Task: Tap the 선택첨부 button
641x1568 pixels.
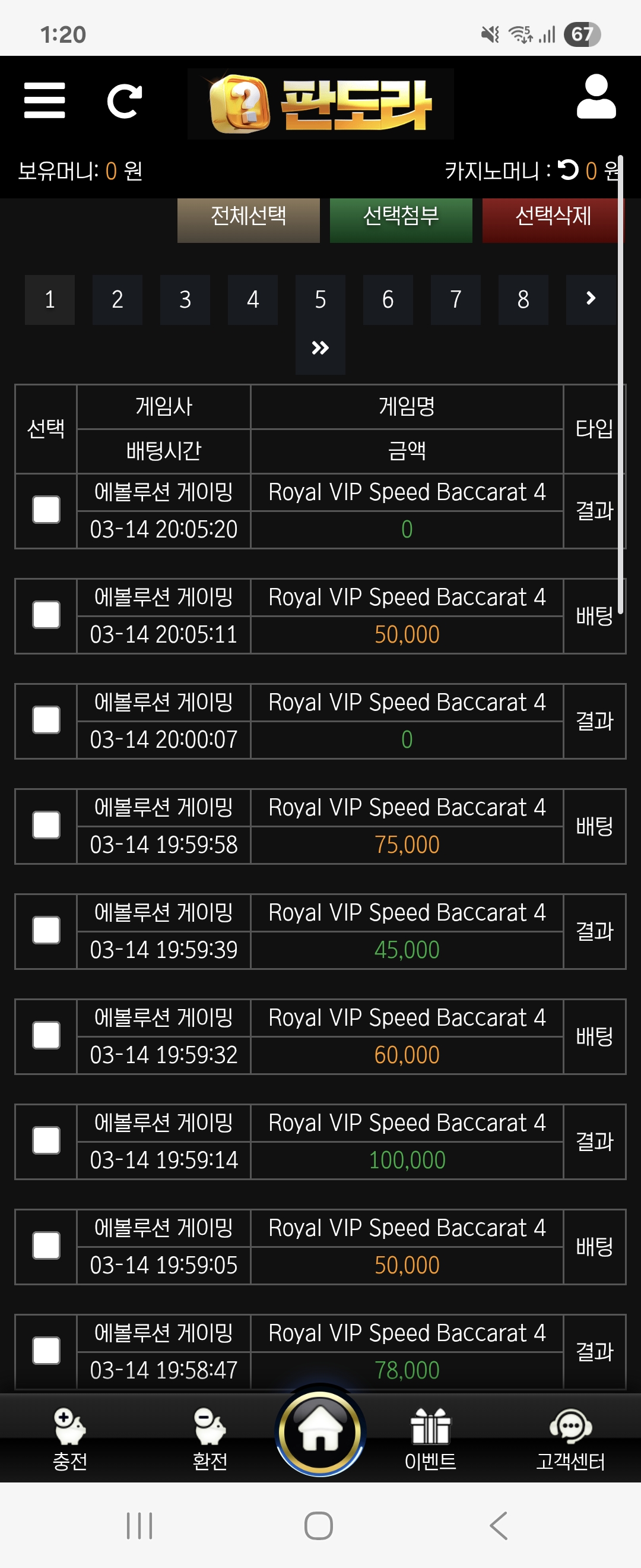Action: point(401,217)
